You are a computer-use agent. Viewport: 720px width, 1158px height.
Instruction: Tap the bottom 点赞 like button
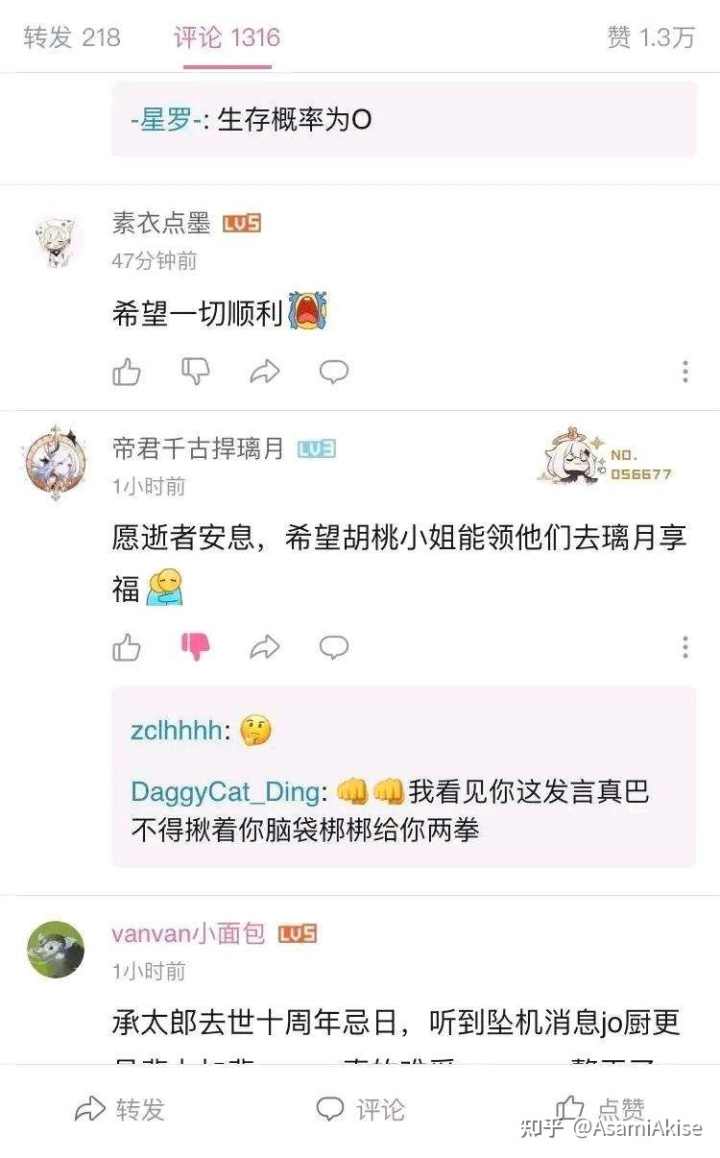point(600,1109)
